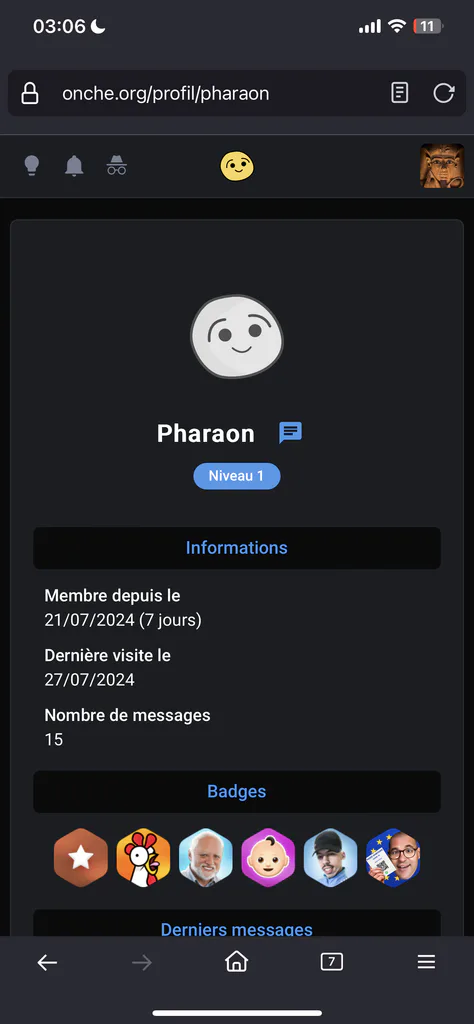
Task: Send a private message to Pharaon
Action: click(x=291, y=432)
